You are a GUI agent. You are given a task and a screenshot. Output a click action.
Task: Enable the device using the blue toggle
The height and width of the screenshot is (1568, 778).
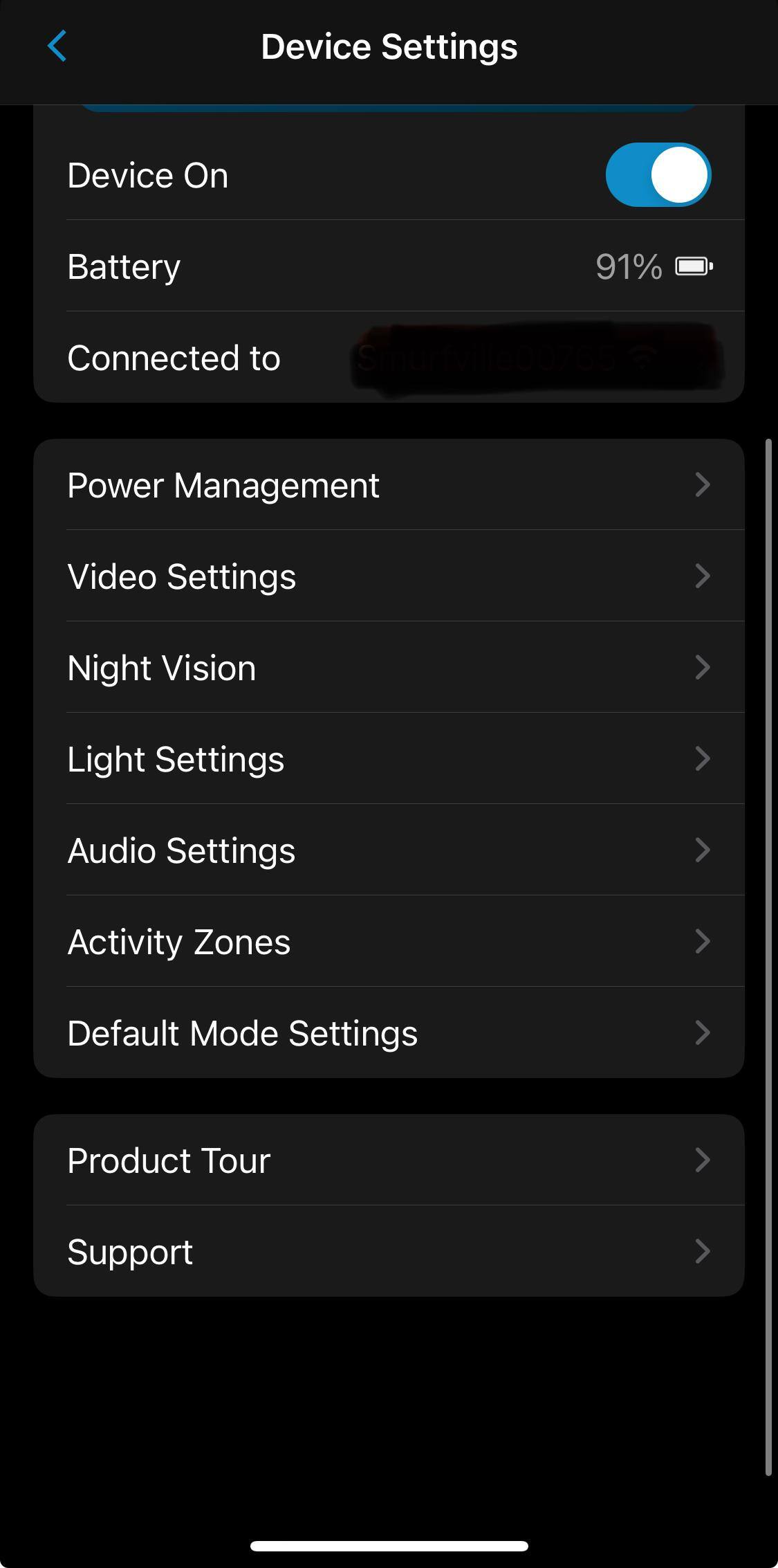coord(658,174)
